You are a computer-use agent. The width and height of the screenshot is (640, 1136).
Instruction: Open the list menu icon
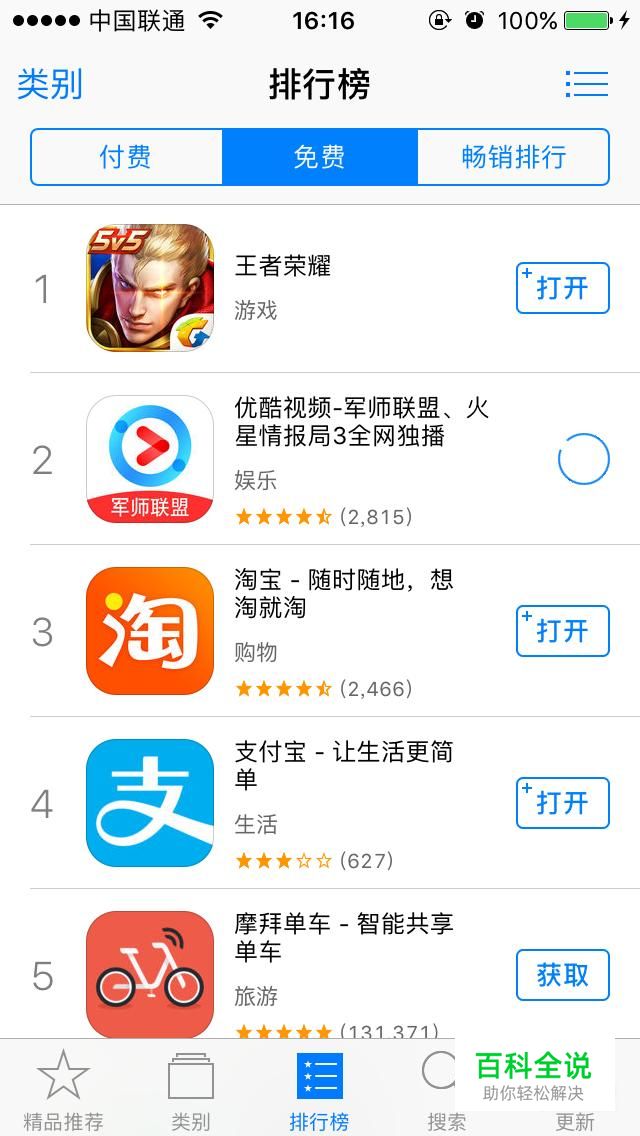click(x=586, y=84)
